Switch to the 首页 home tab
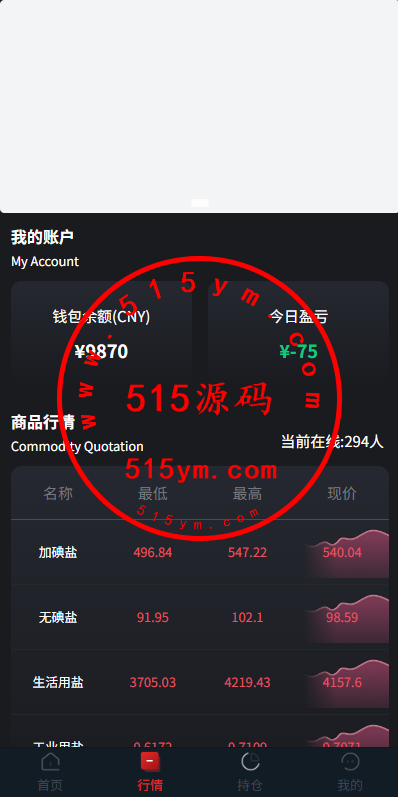 tap(50, 772)
